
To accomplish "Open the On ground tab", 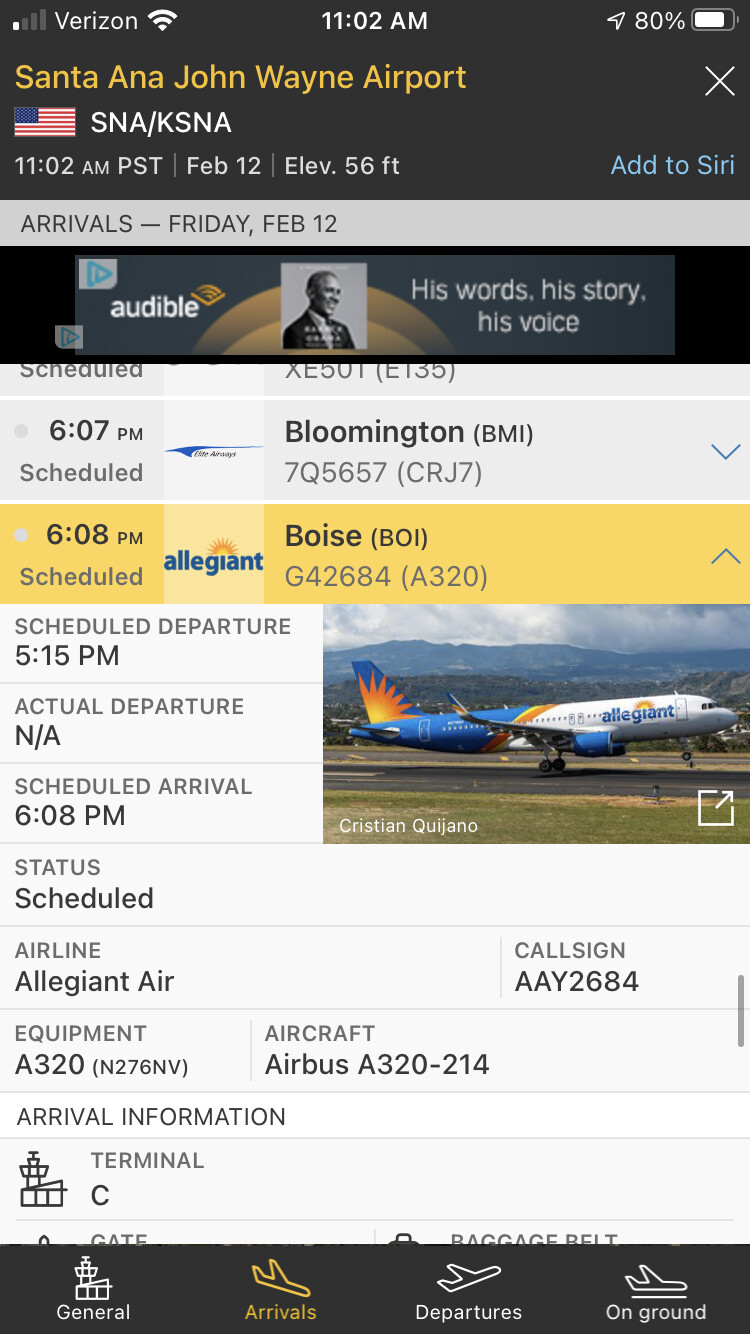I will tap(656, 1290).
